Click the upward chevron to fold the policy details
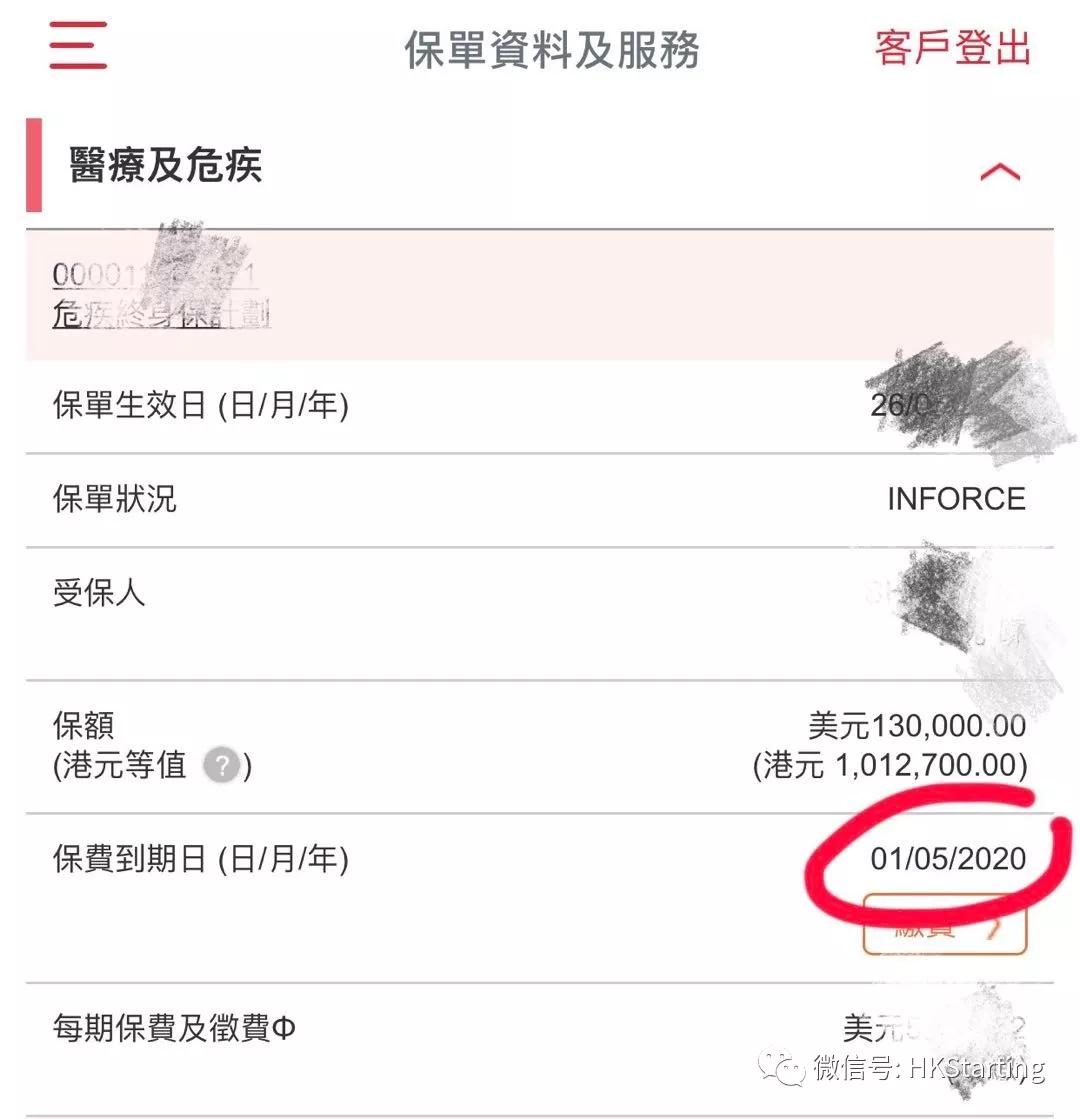Image resolution: width=1080 pixels, height=1119 pixels. [1003, 170]
